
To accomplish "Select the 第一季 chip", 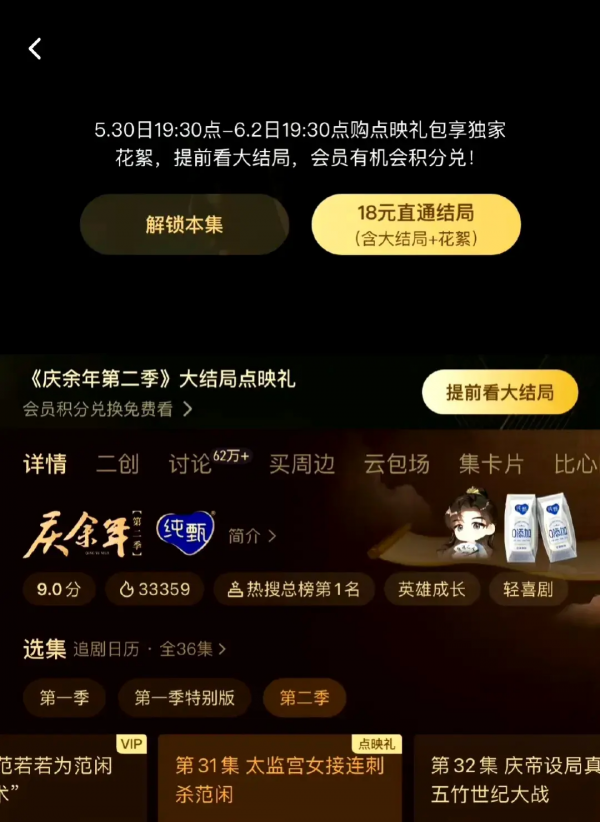I will pyautogui.click(x=64, y=698).
